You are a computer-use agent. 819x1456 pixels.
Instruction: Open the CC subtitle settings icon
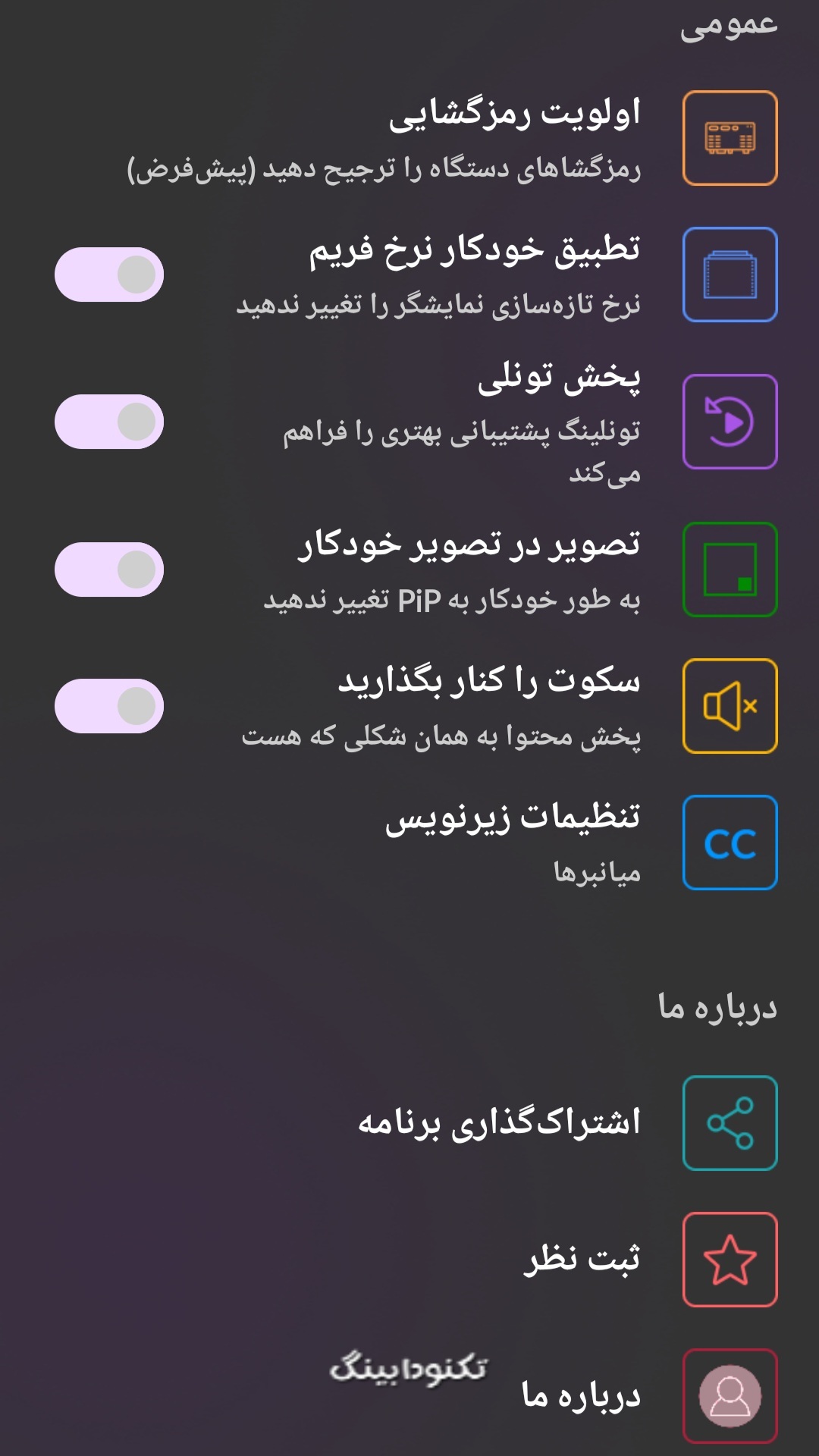(x=730, y=842)
